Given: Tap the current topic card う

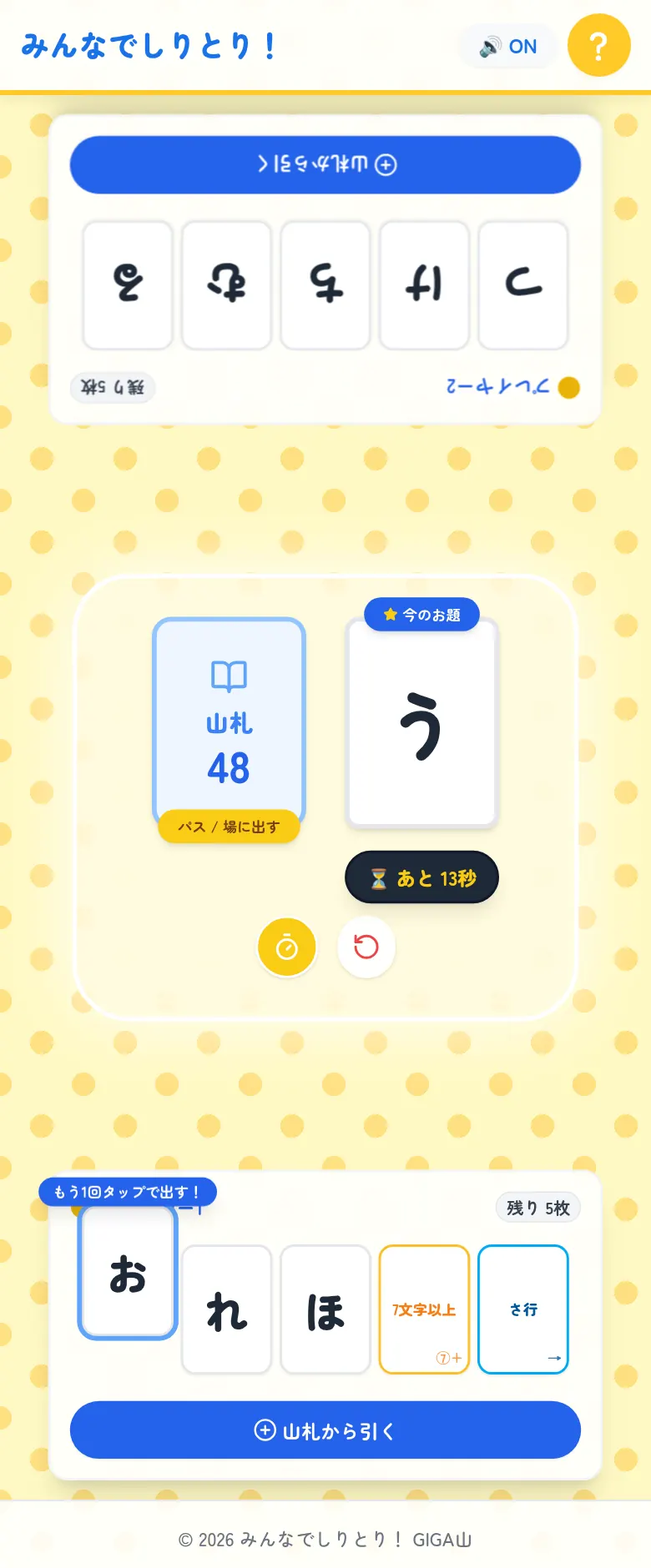Looking at the screenshot, I should 422,724.
